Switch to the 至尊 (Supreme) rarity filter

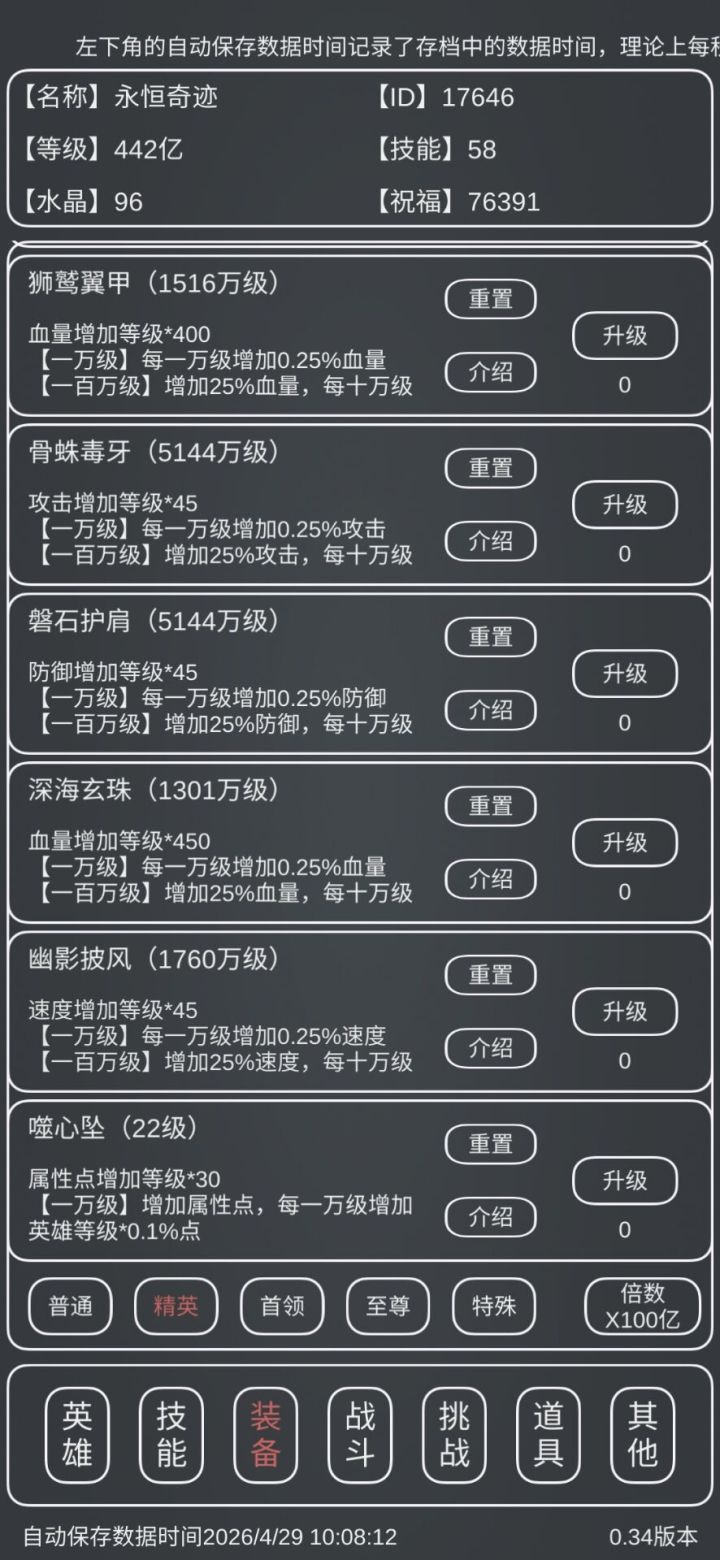387,1306
